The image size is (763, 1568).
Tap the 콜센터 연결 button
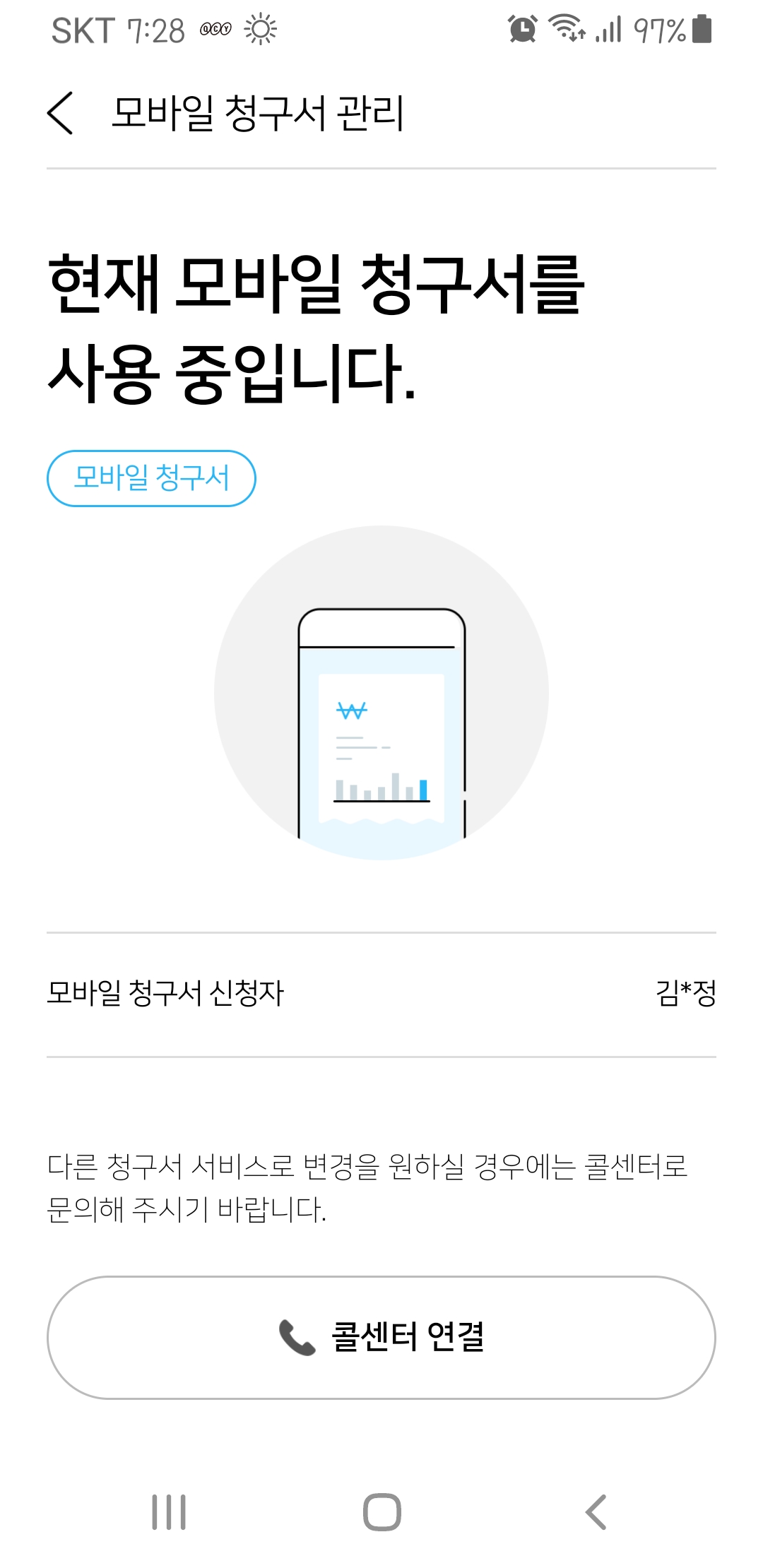381,1337
